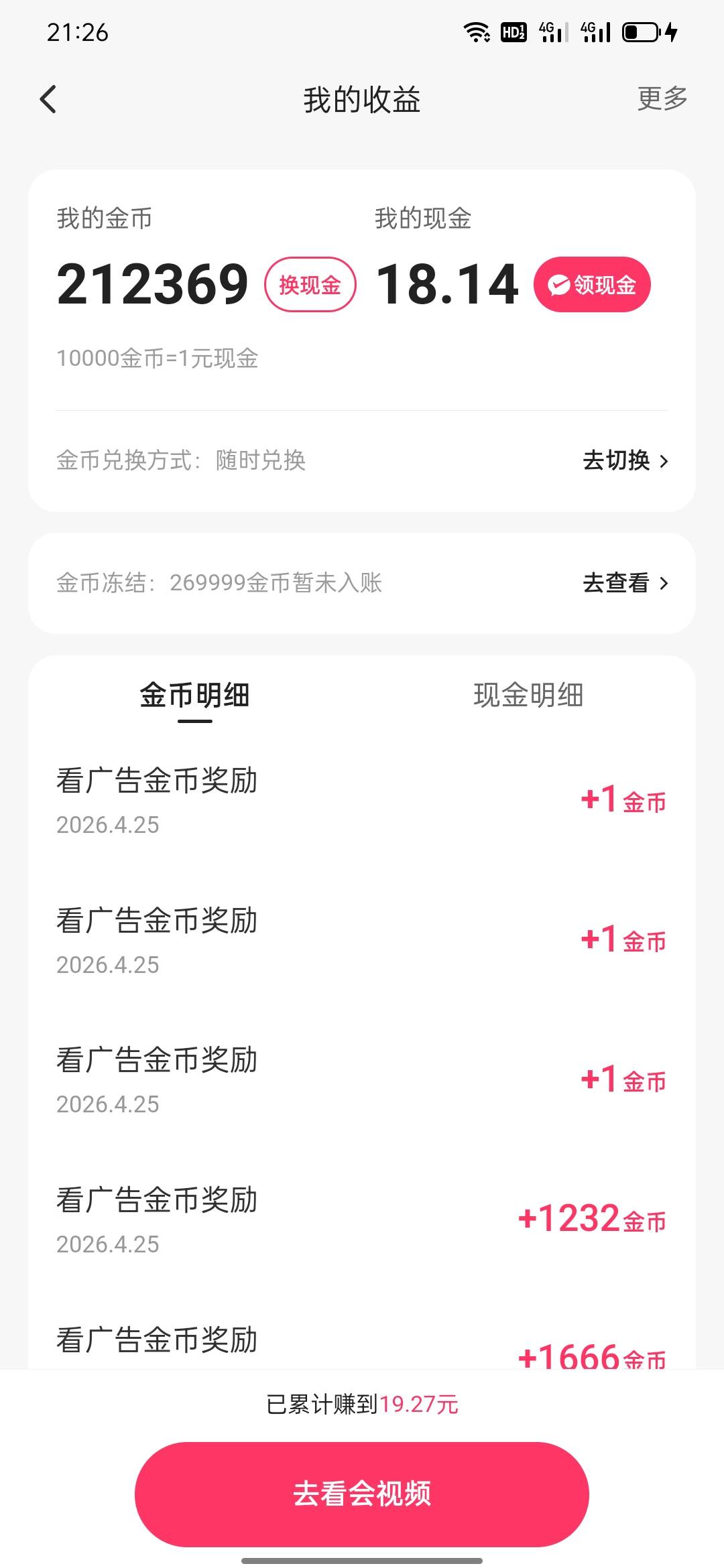Go back with the top-left arrow

pos(48,100)
